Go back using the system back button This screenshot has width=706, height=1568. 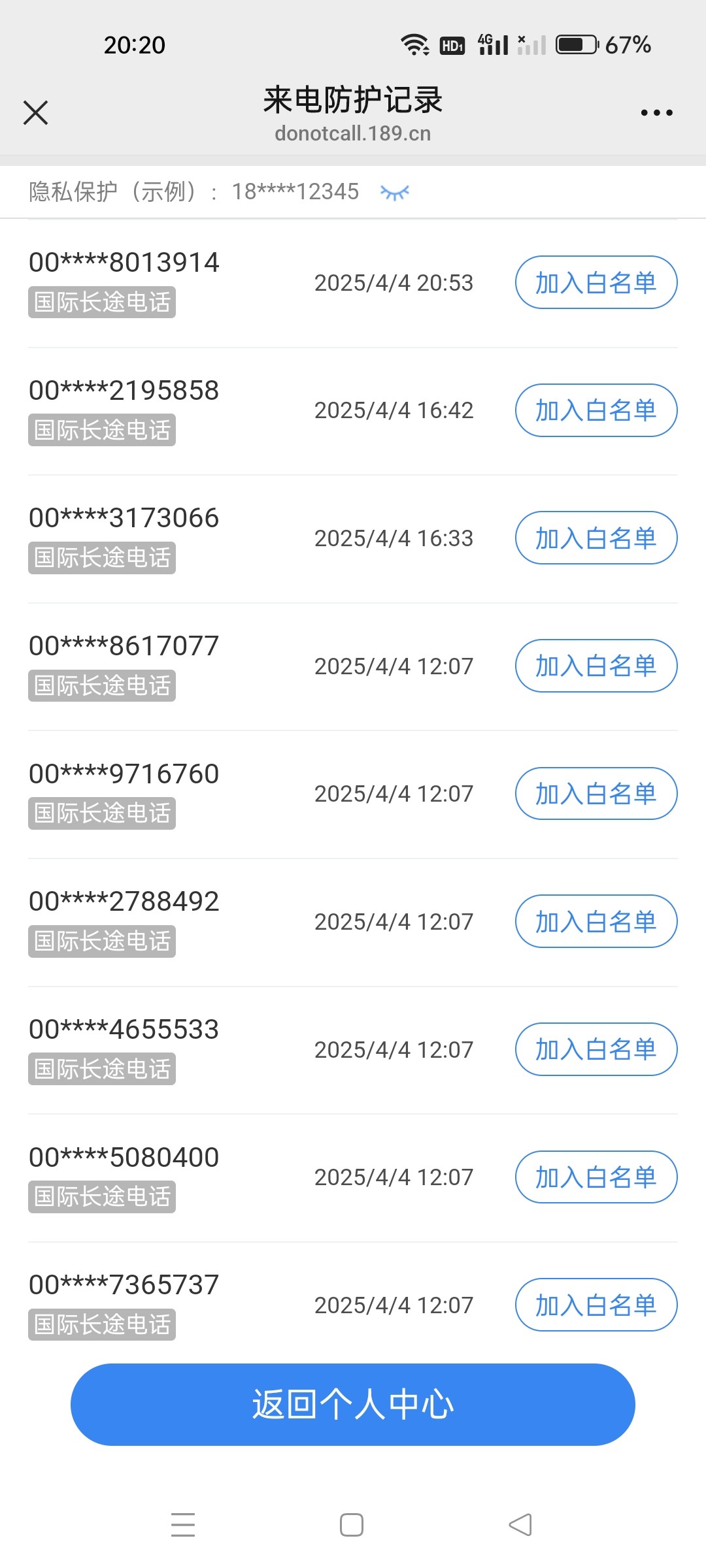pos(520,1525)
